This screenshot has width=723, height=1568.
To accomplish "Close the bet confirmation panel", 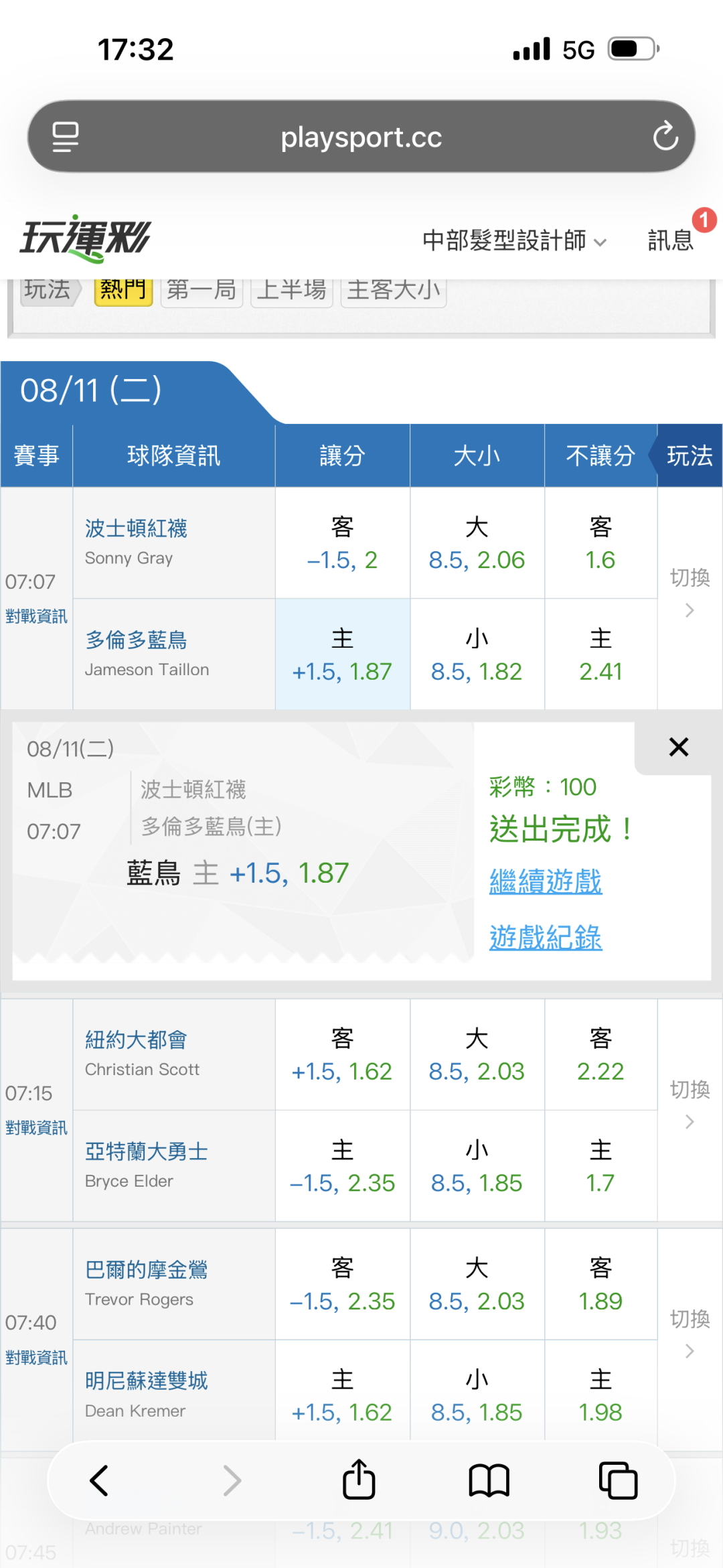I will pyautogui.click(x=679, y=747).
